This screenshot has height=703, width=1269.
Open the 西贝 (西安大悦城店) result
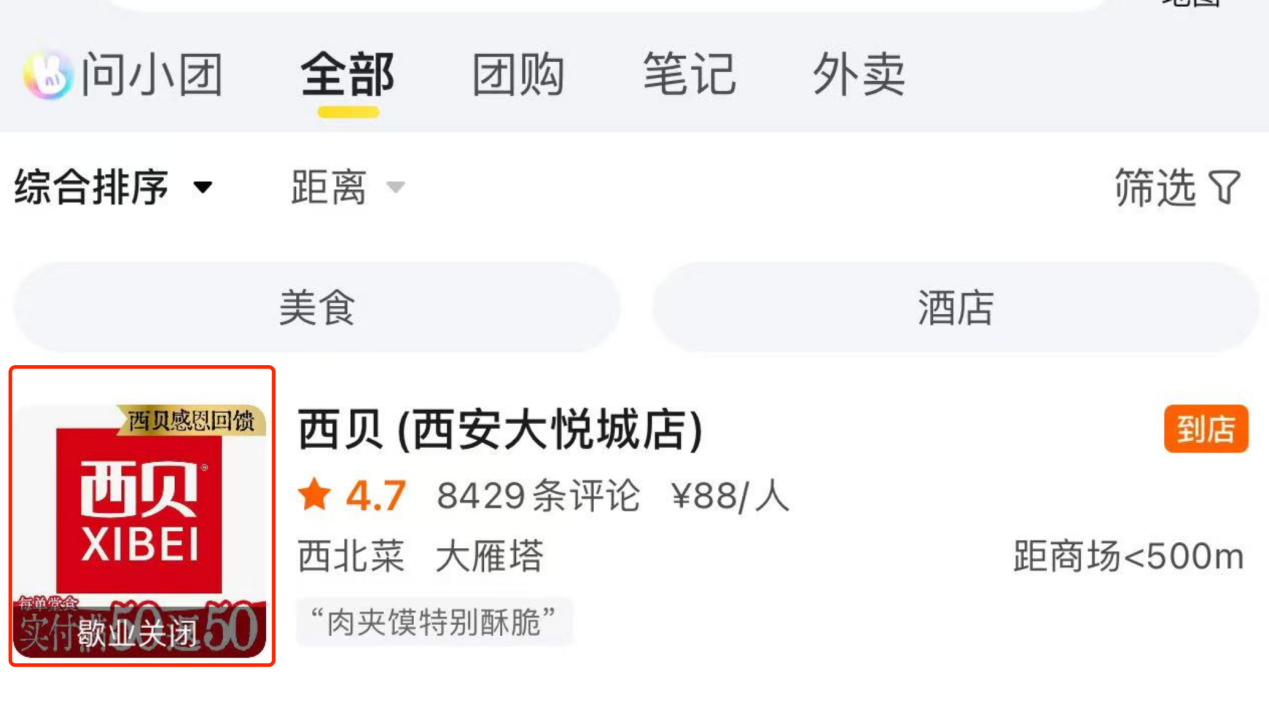click(500, 431)
